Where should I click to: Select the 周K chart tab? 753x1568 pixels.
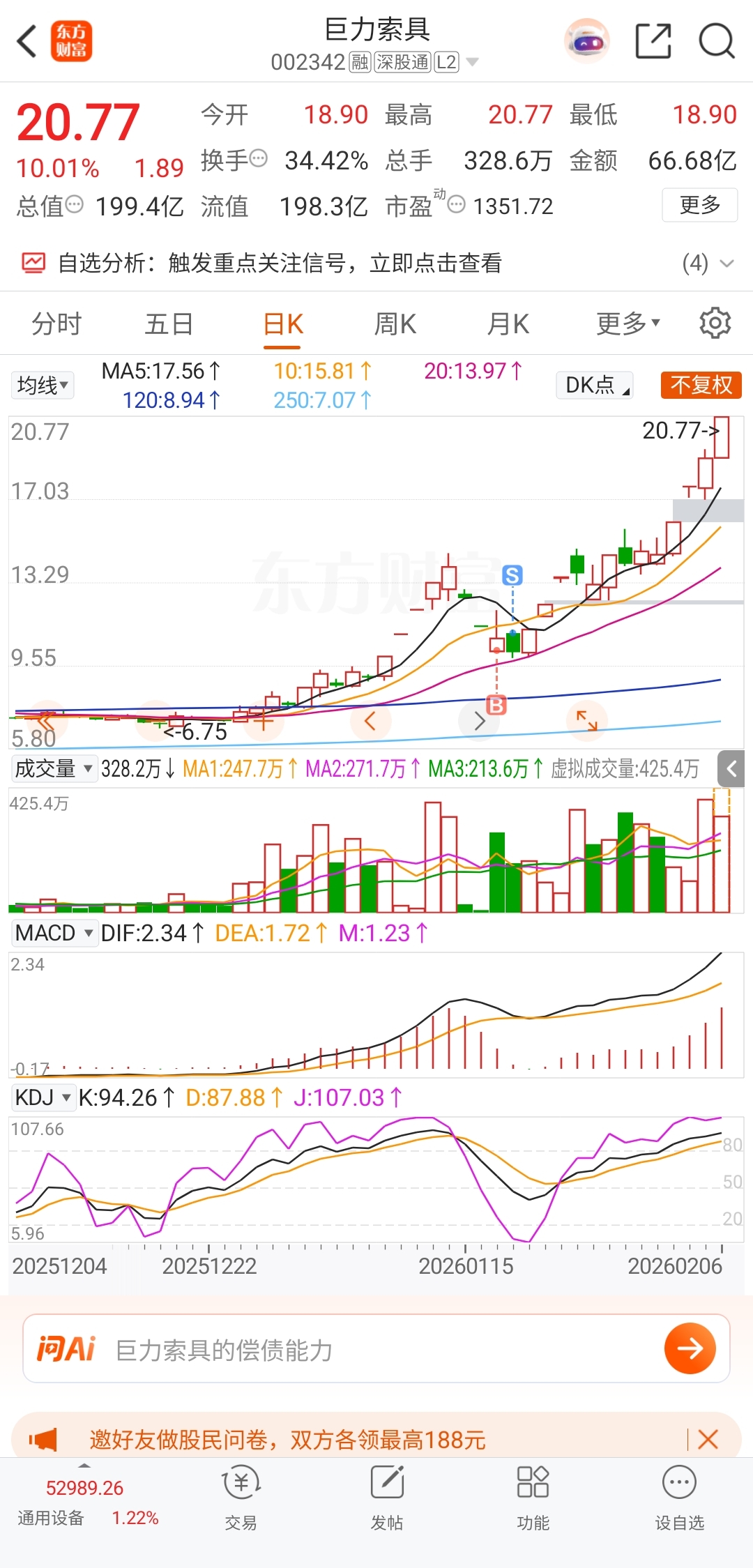(x=395, y=324)
